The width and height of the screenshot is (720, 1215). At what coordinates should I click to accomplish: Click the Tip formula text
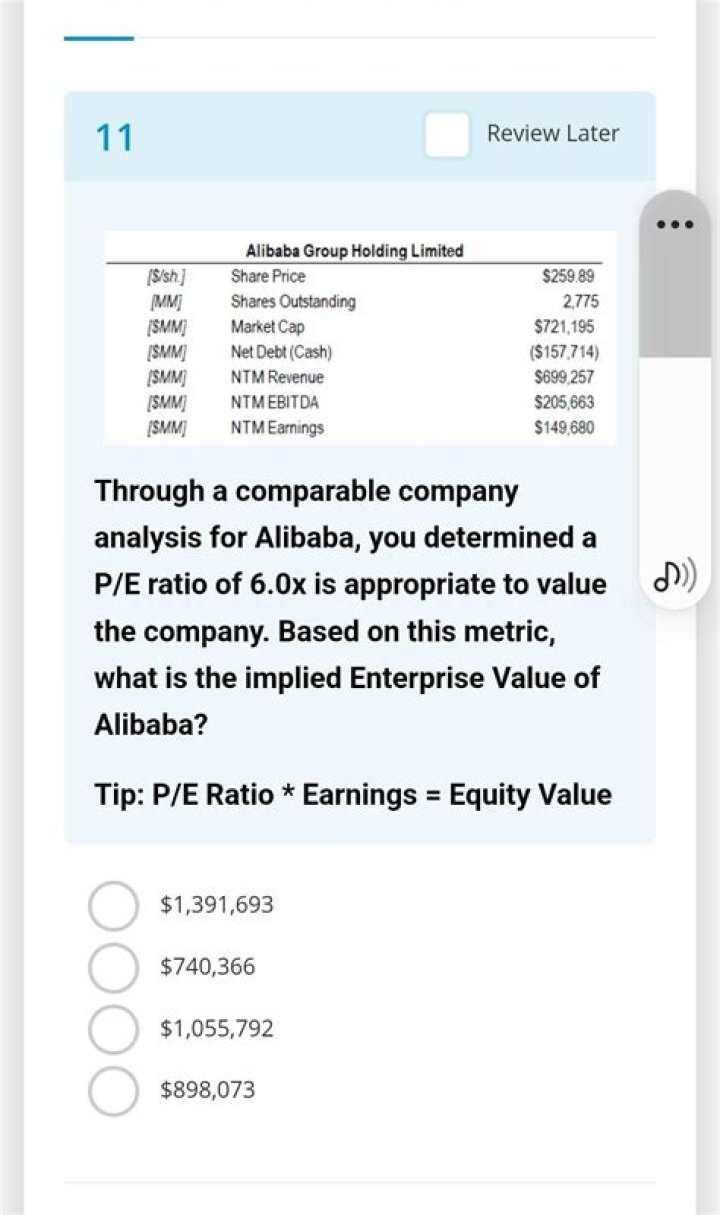352,793
